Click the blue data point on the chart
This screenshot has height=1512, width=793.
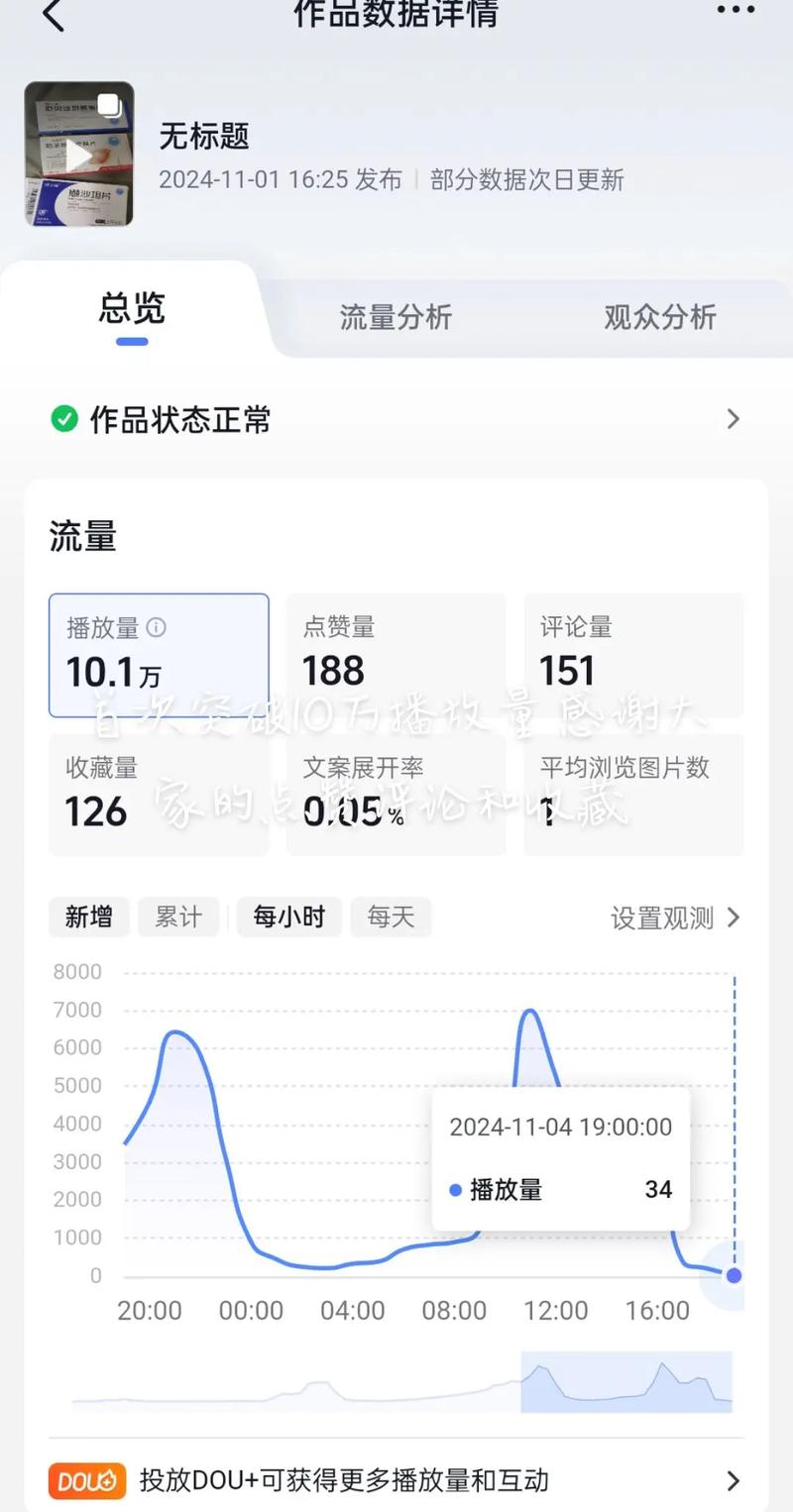pyautogui.click(x=733, y=1276)
